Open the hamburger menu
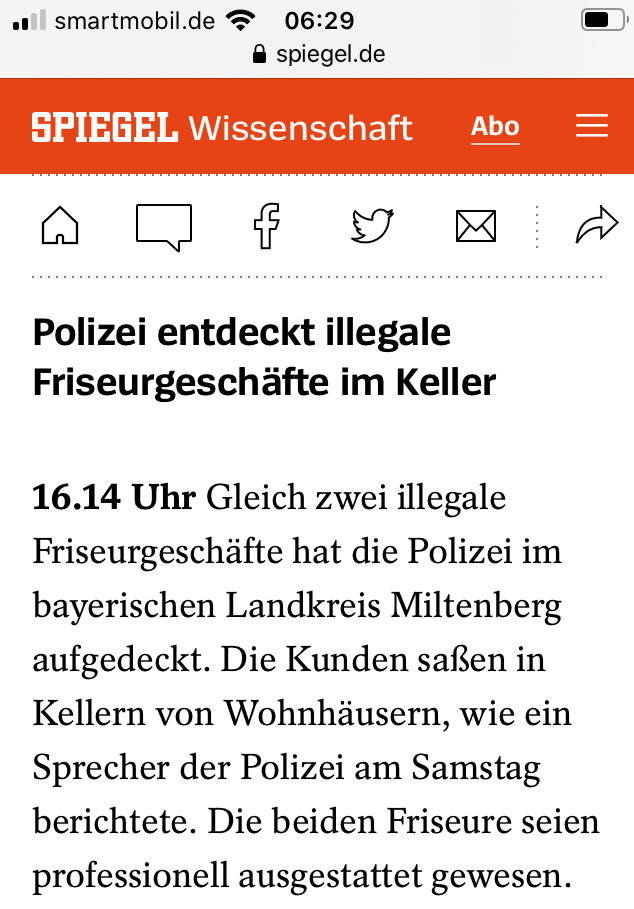Image resolution: width=634 pixels, height=909 pixels. [x=592, y=127]
